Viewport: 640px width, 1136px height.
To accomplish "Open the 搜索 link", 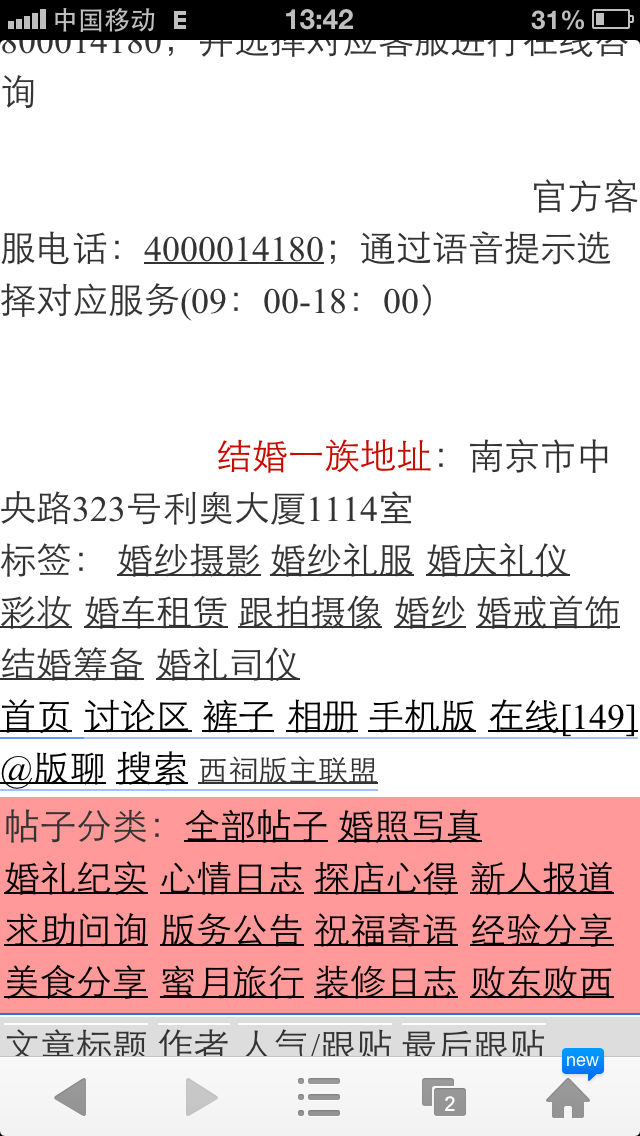I will coord(152,769).
